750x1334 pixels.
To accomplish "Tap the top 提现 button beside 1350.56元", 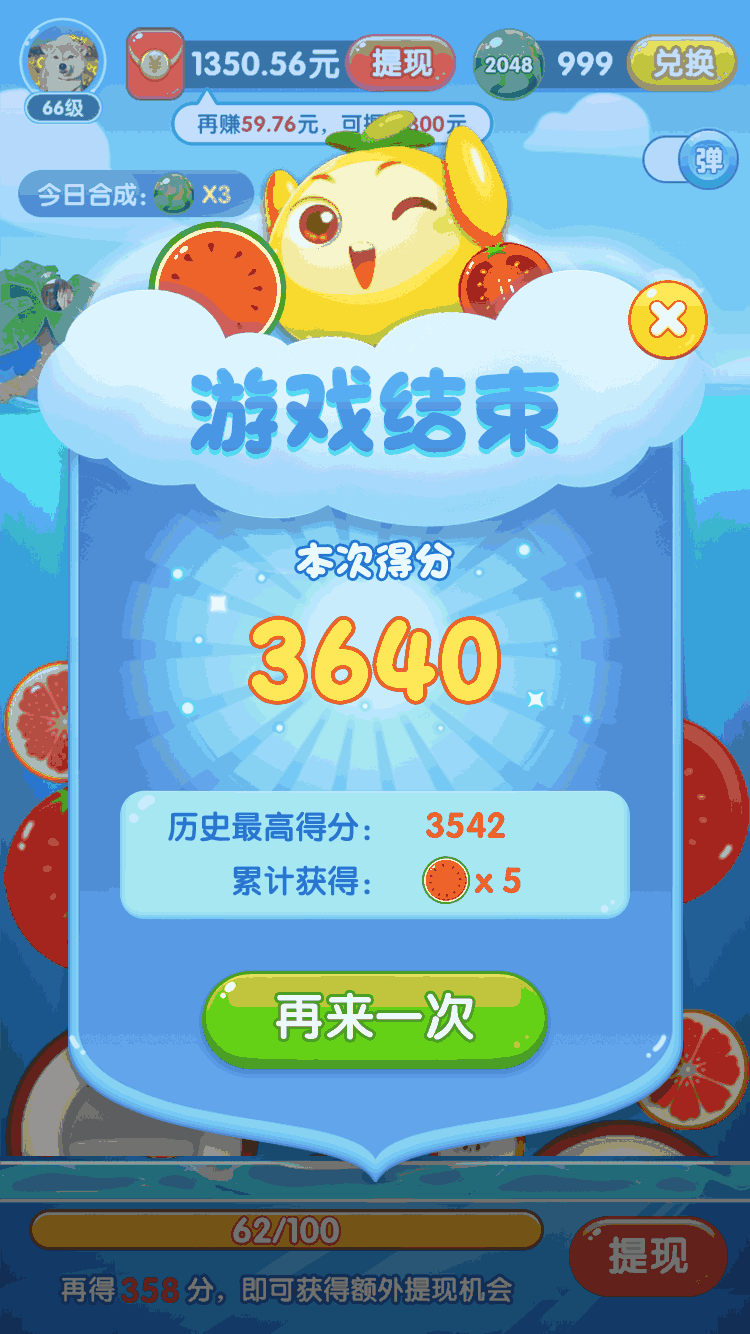I will 401,64.
